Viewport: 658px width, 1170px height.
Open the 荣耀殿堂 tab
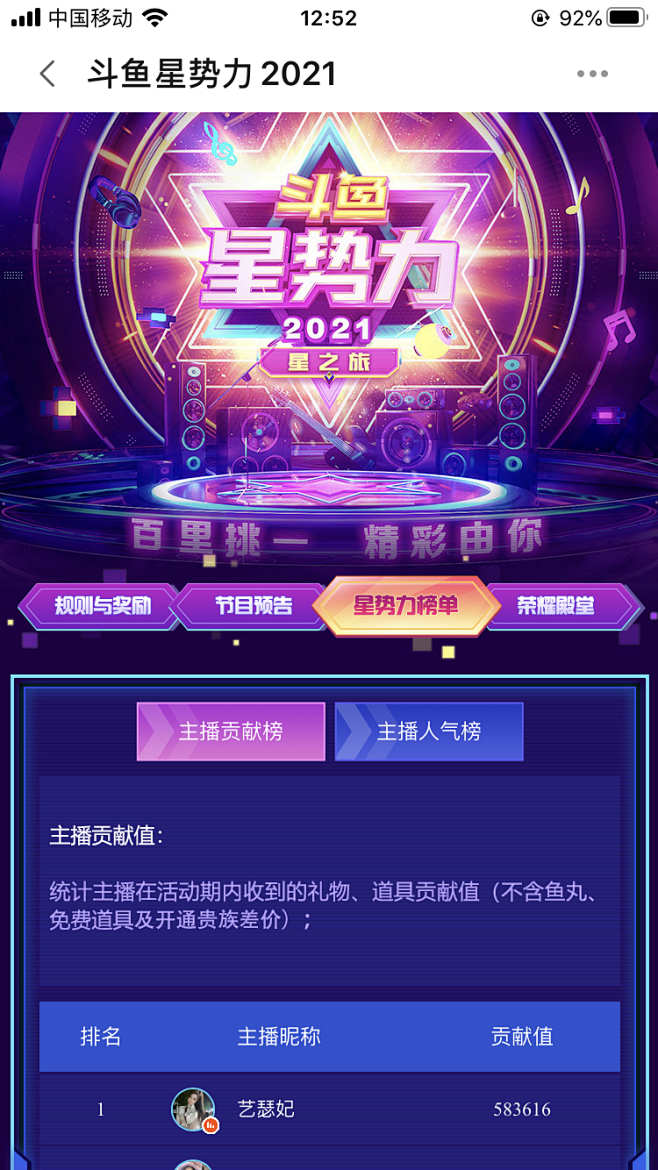point(556,606)
